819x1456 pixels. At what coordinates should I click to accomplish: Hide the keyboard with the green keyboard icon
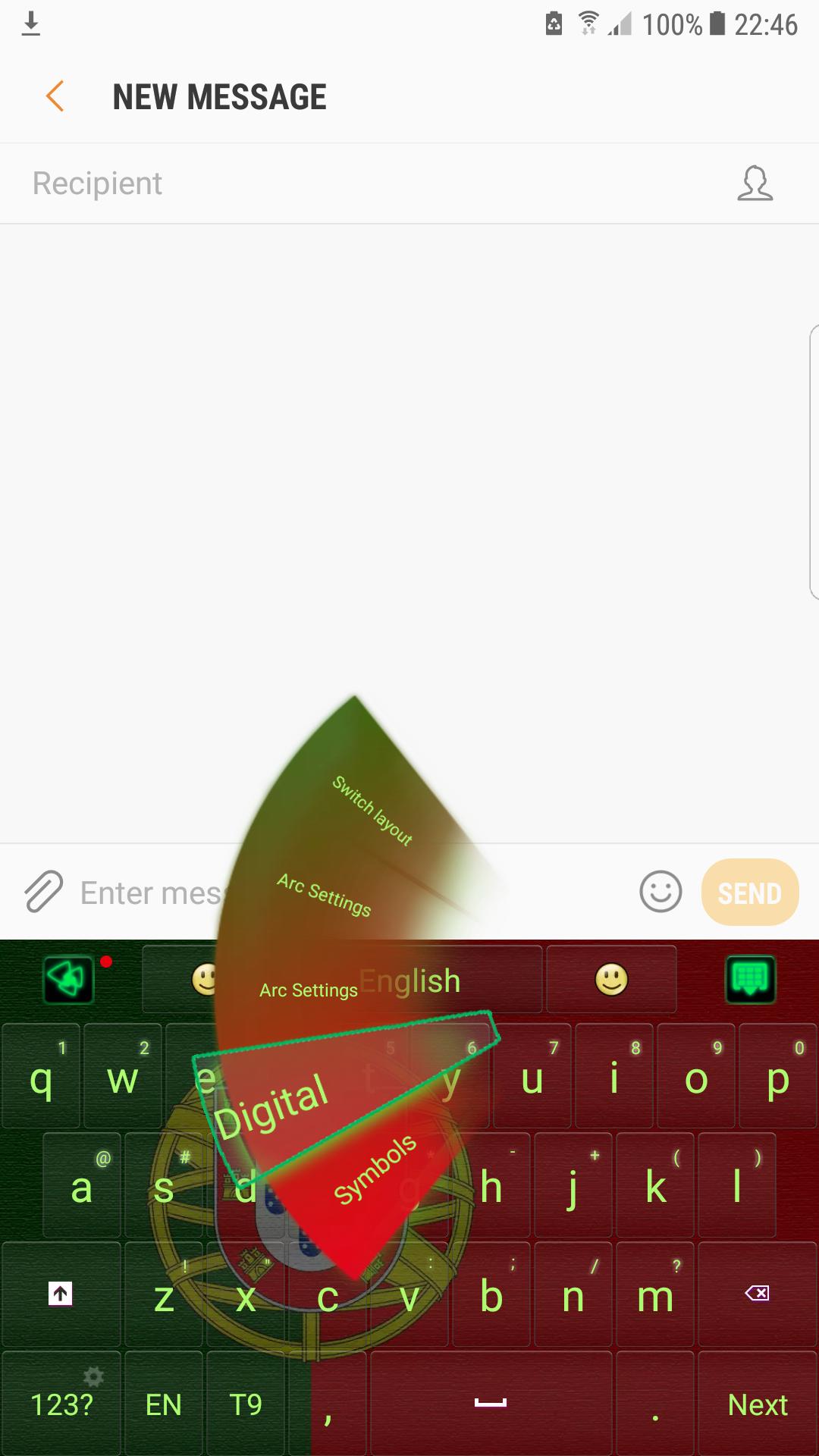coord(750,979)
